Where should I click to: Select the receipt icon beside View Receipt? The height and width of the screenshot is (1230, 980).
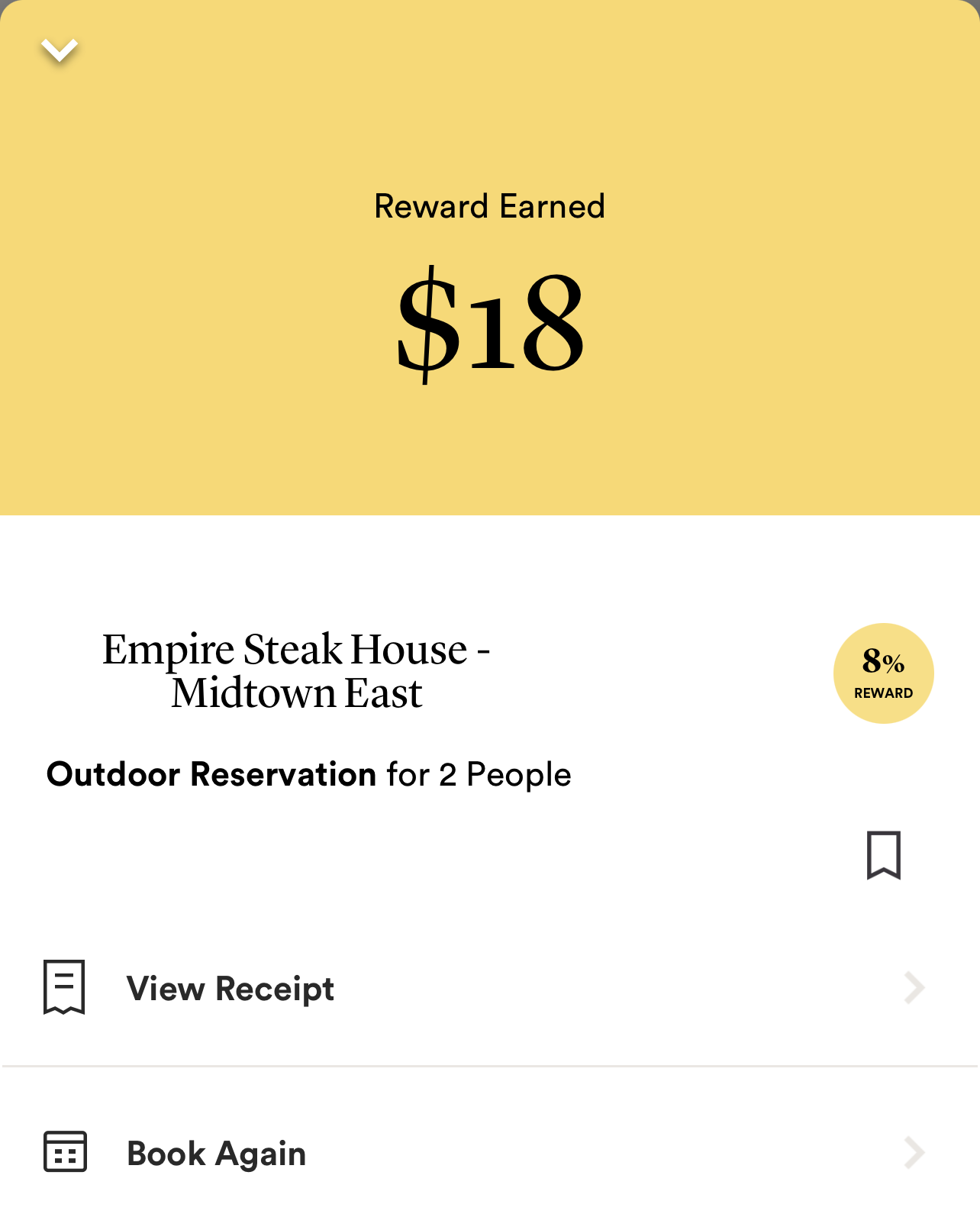point(64,987)
